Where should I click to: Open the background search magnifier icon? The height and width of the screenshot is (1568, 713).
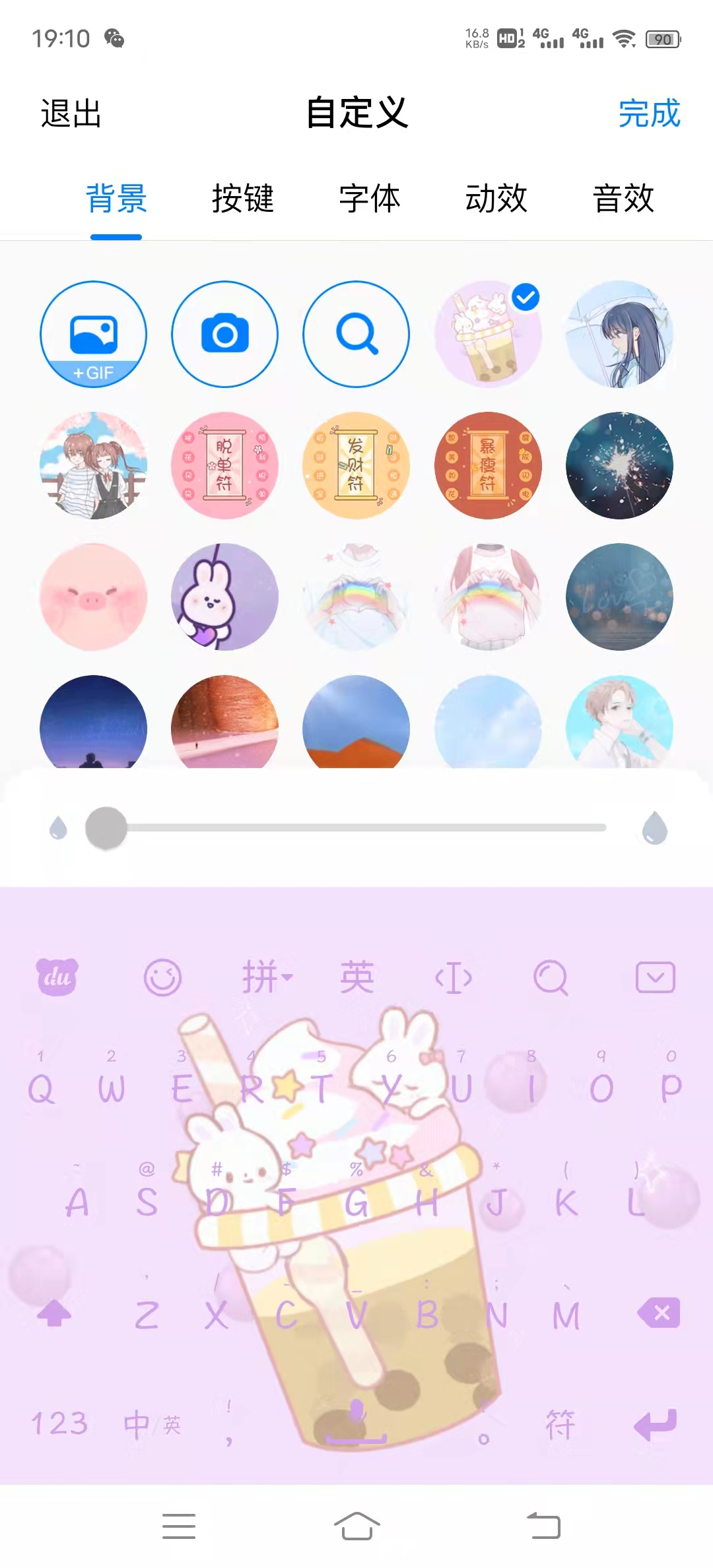pos(356,335)
